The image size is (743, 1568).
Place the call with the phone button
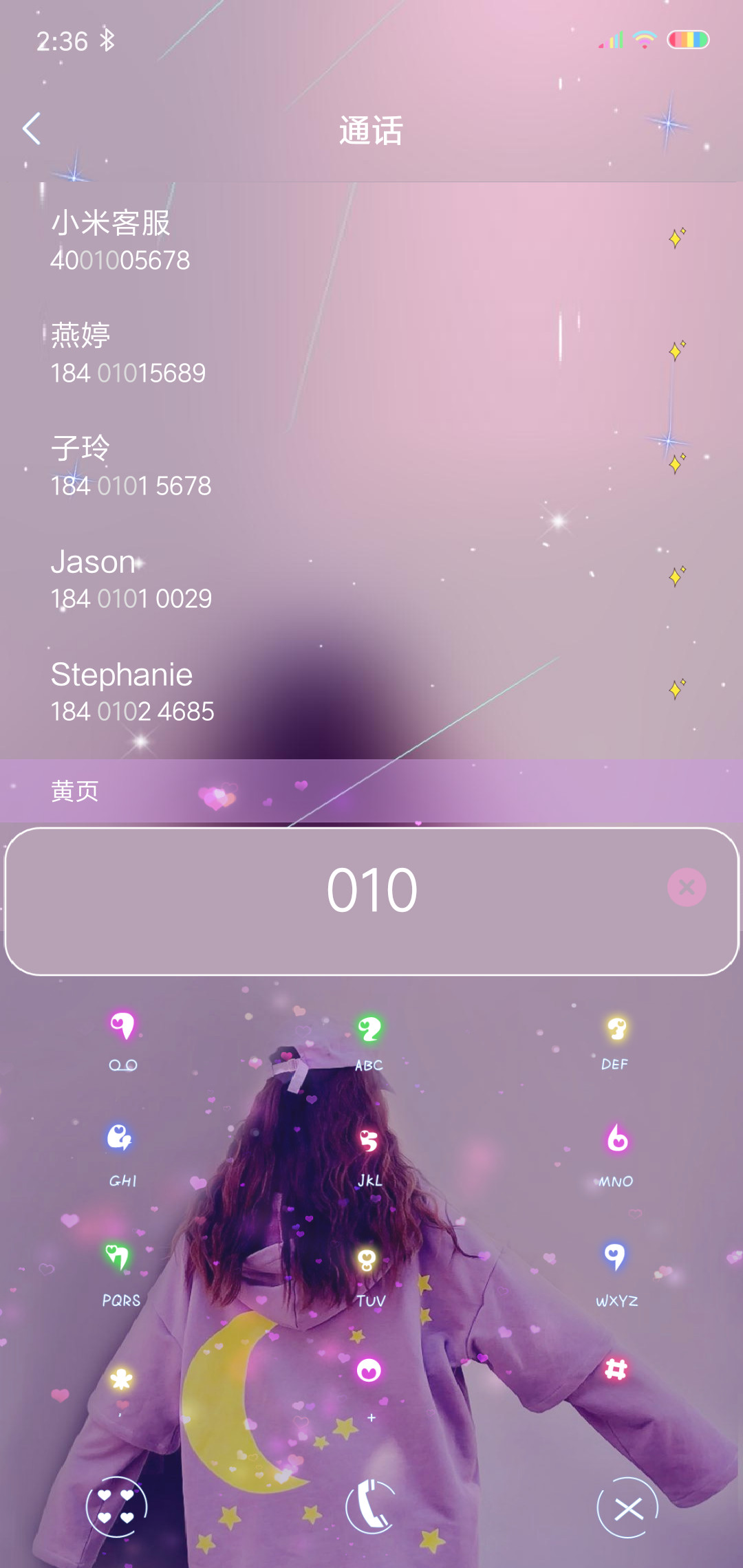point(371,1507)
